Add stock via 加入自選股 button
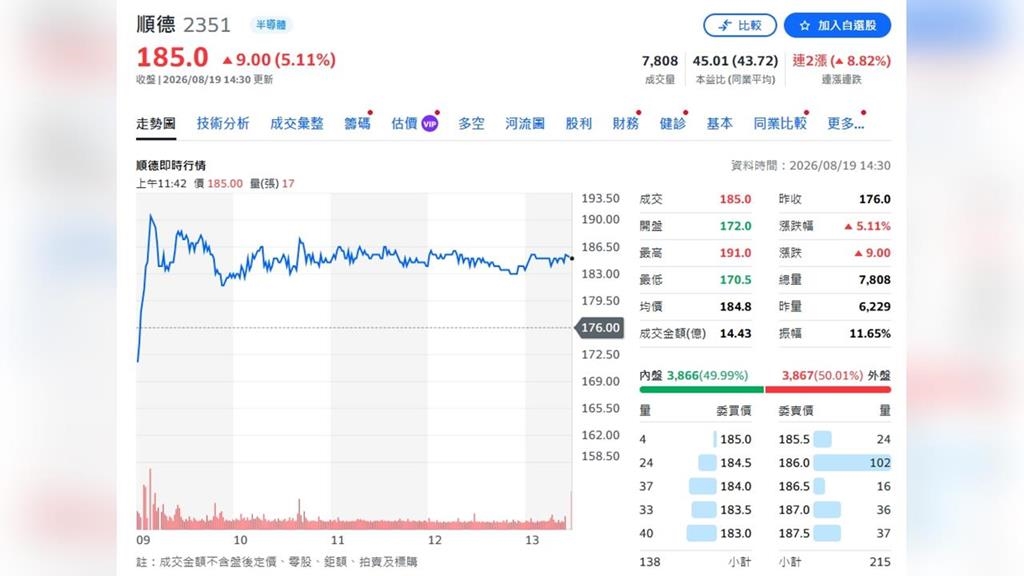 [837, 25]
